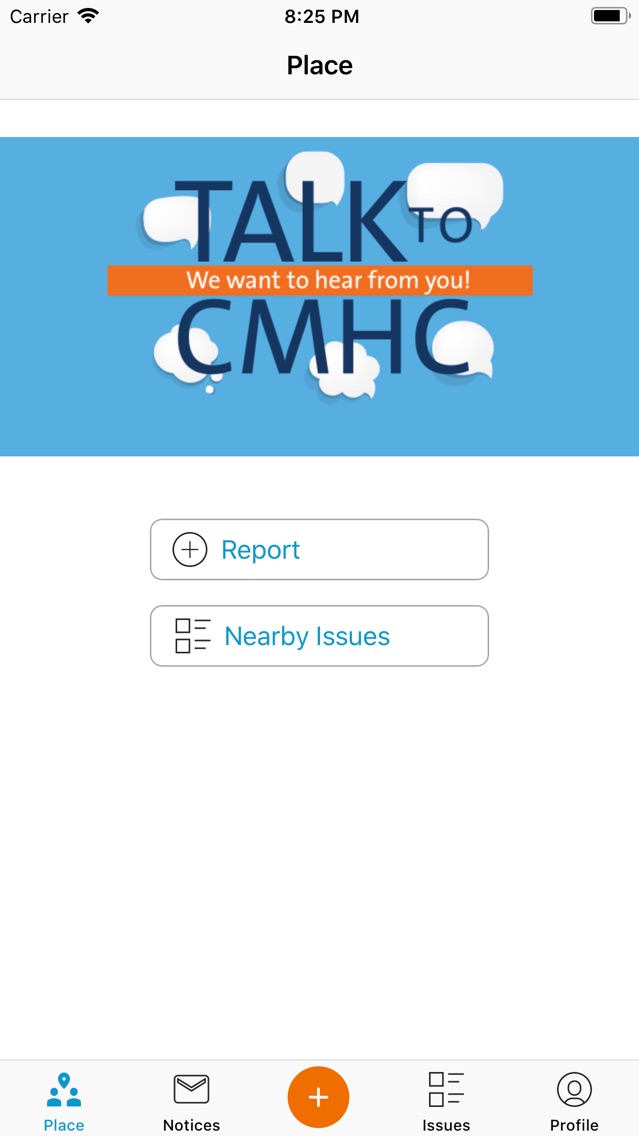Go to the Issues tab
This screenshot has width=639, height=1136.
pos(446,1101)
